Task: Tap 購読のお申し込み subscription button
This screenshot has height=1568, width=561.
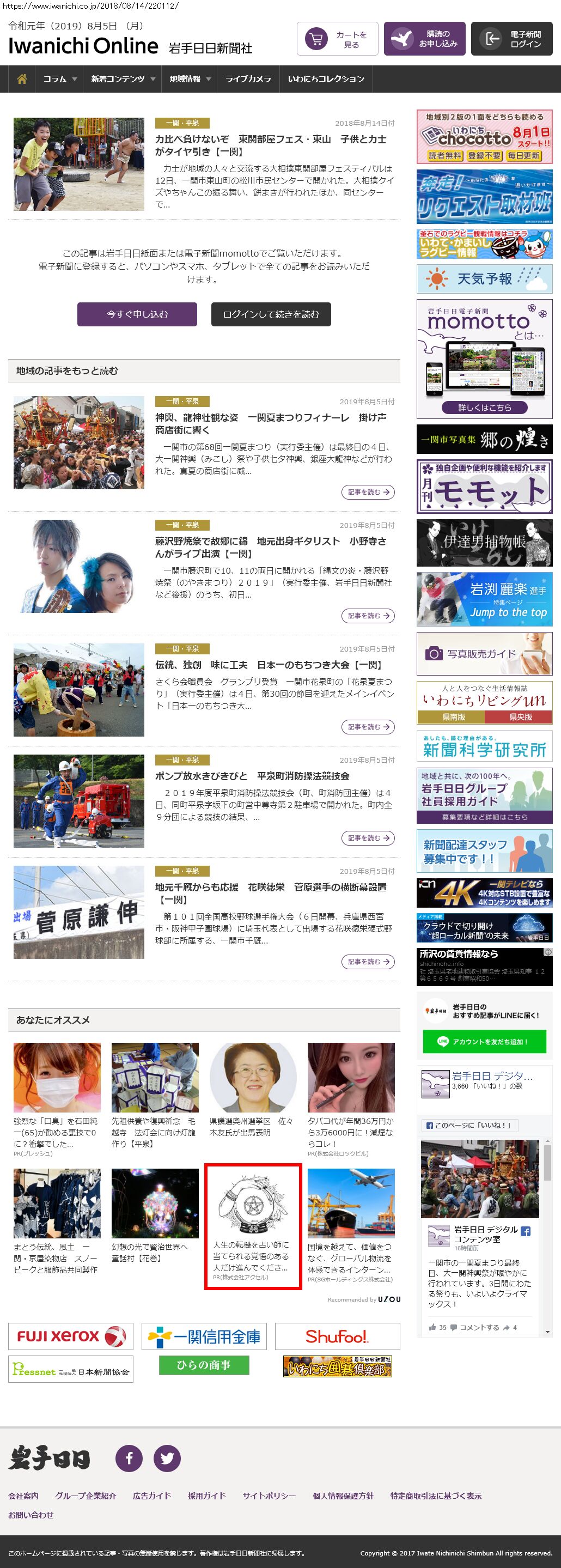Action: click(x=425, y=39)
